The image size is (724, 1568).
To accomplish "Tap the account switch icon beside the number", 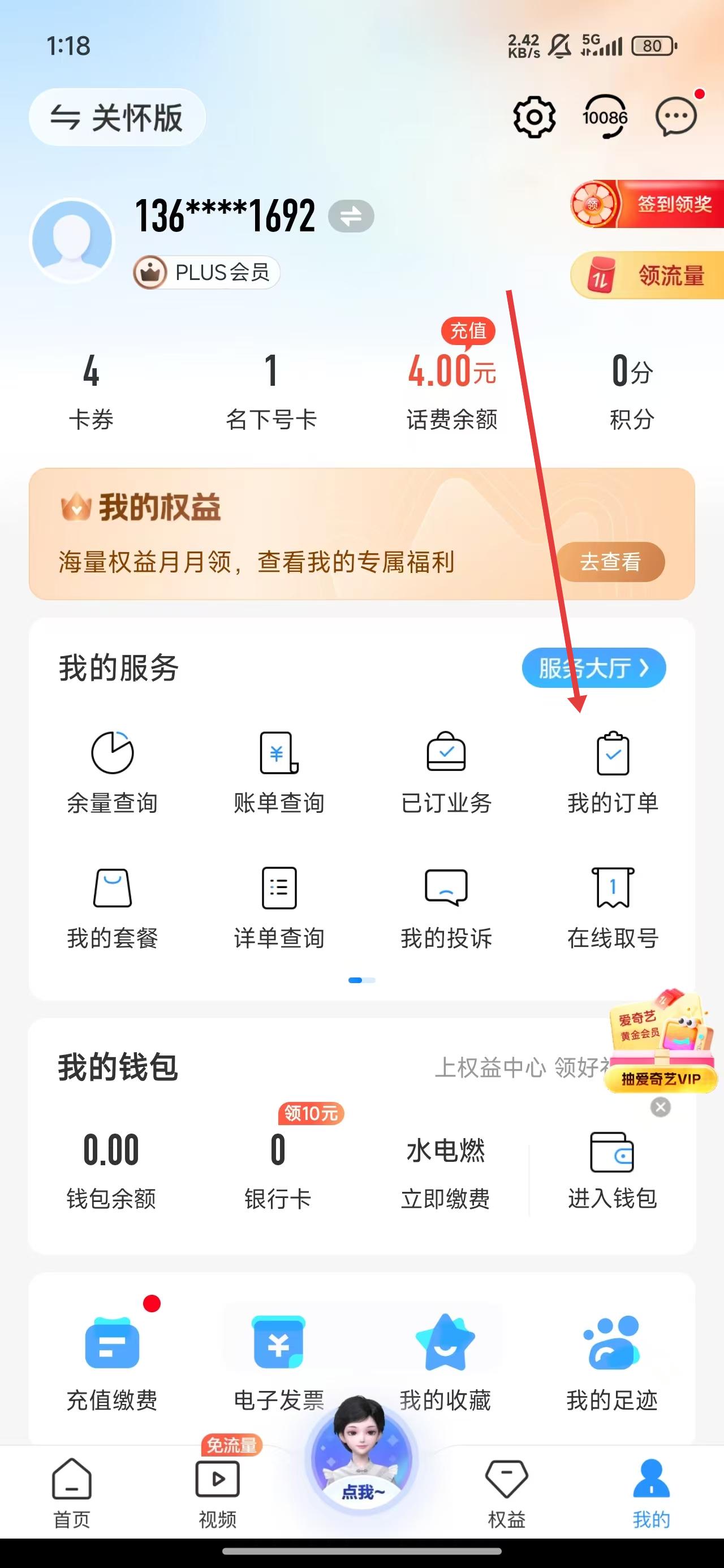I will (351, 216).
